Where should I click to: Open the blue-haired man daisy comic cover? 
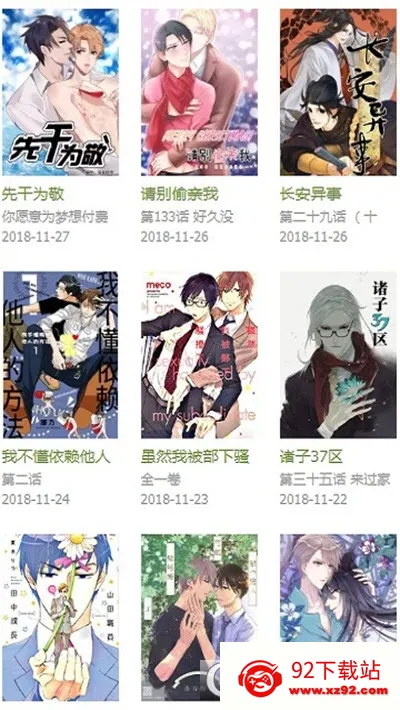coord(61,617)
